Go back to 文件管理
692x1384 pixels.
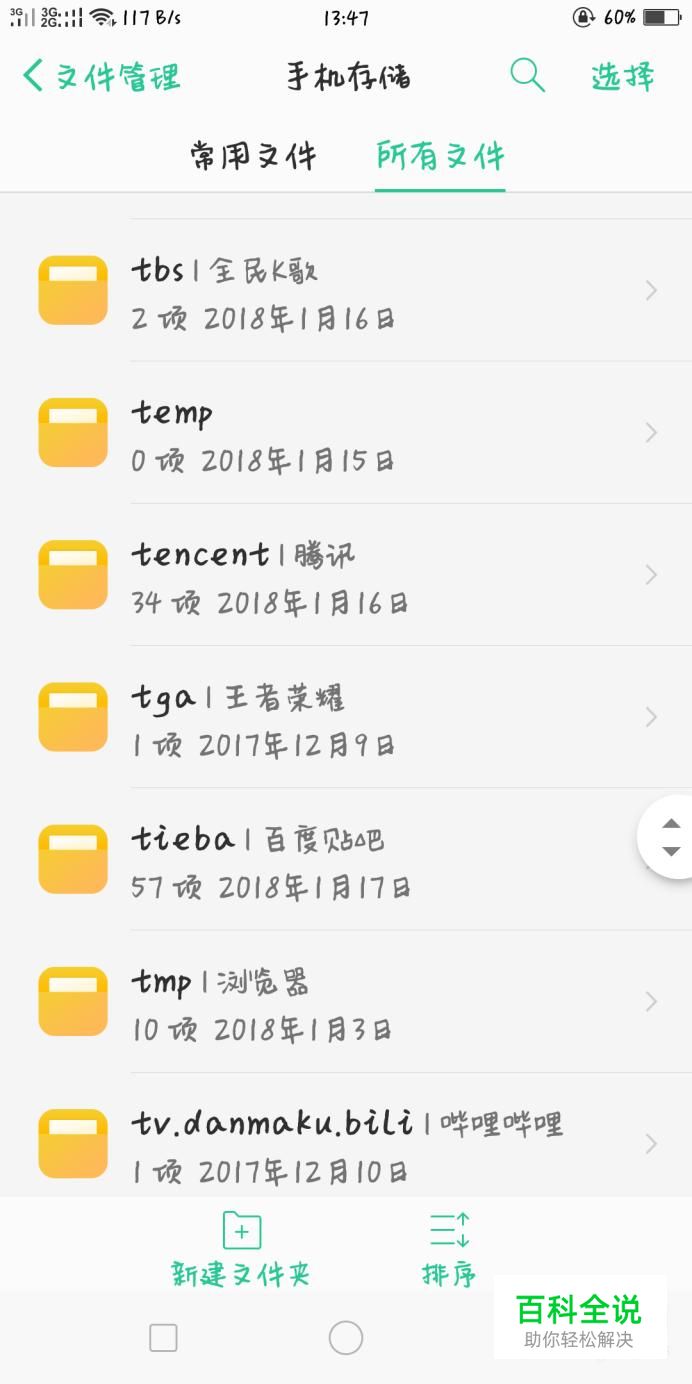coord(100,77)
